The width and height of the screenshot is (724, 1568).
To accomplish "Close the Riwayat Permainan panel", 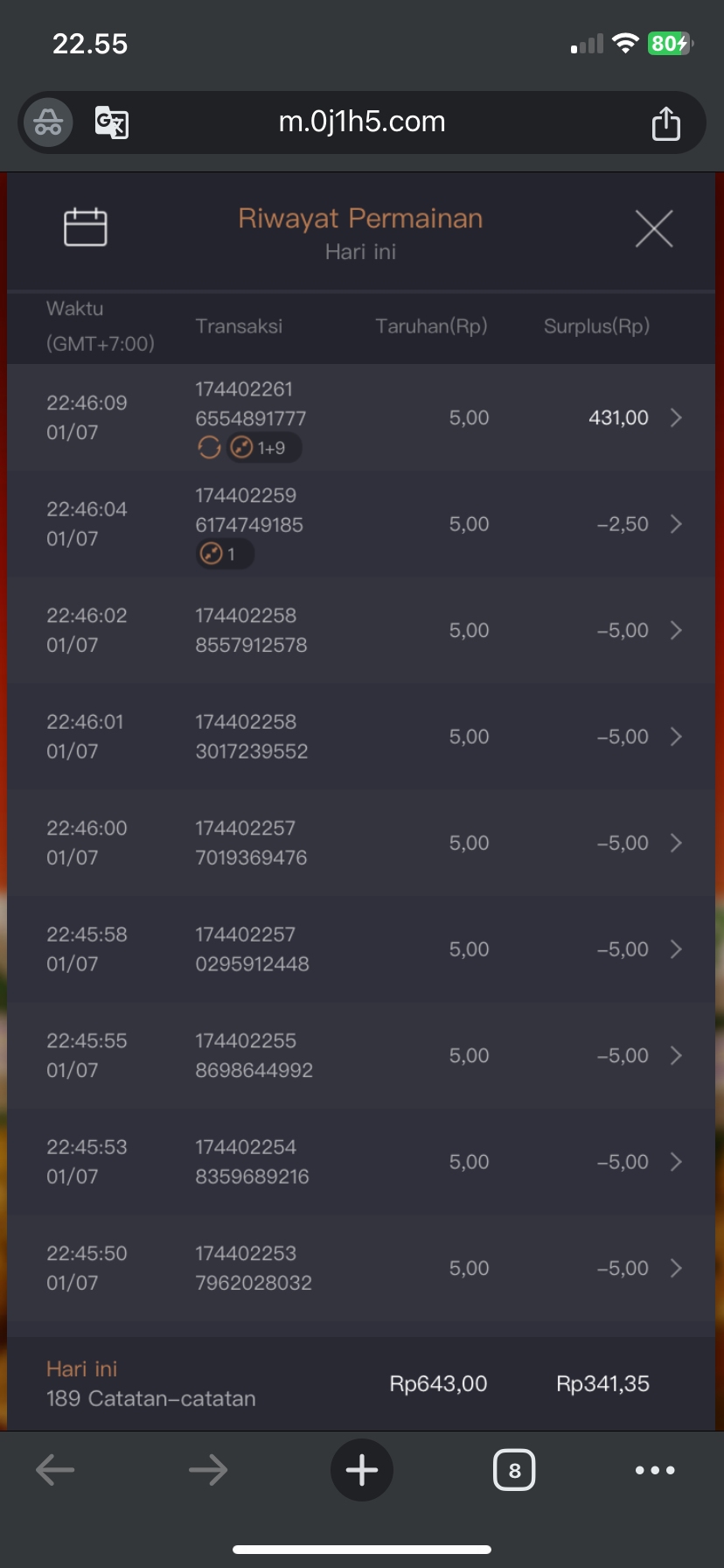I will click(x=653, y=229).
